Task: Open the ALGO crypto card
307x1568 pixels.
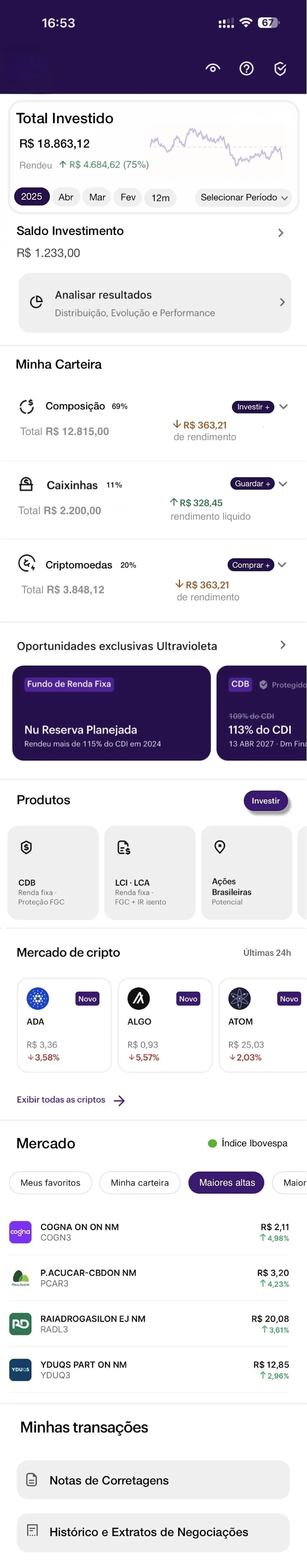Action: 164,1024
